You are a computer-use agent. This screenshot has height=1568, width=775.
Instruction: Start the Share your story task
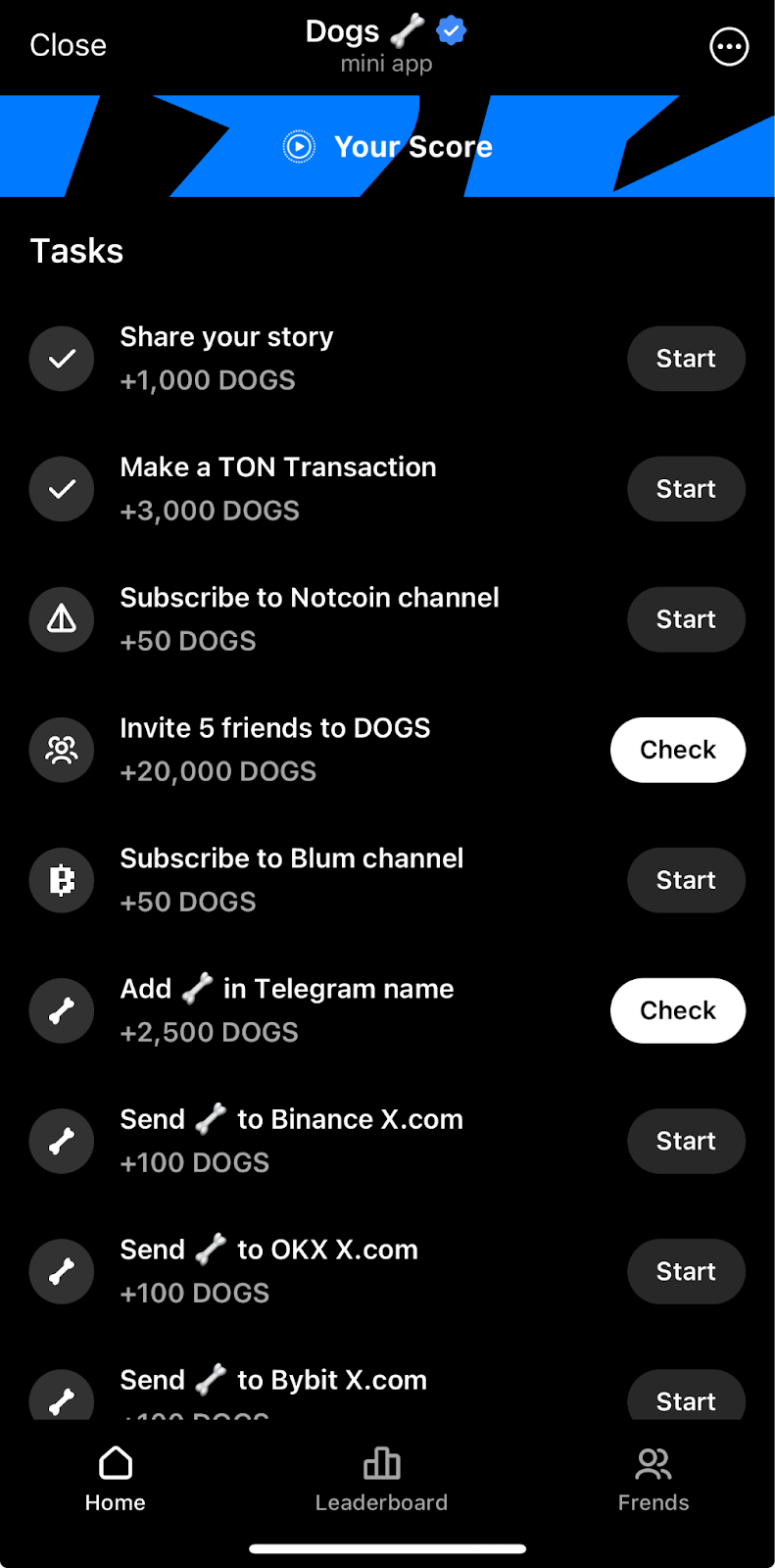686,359
